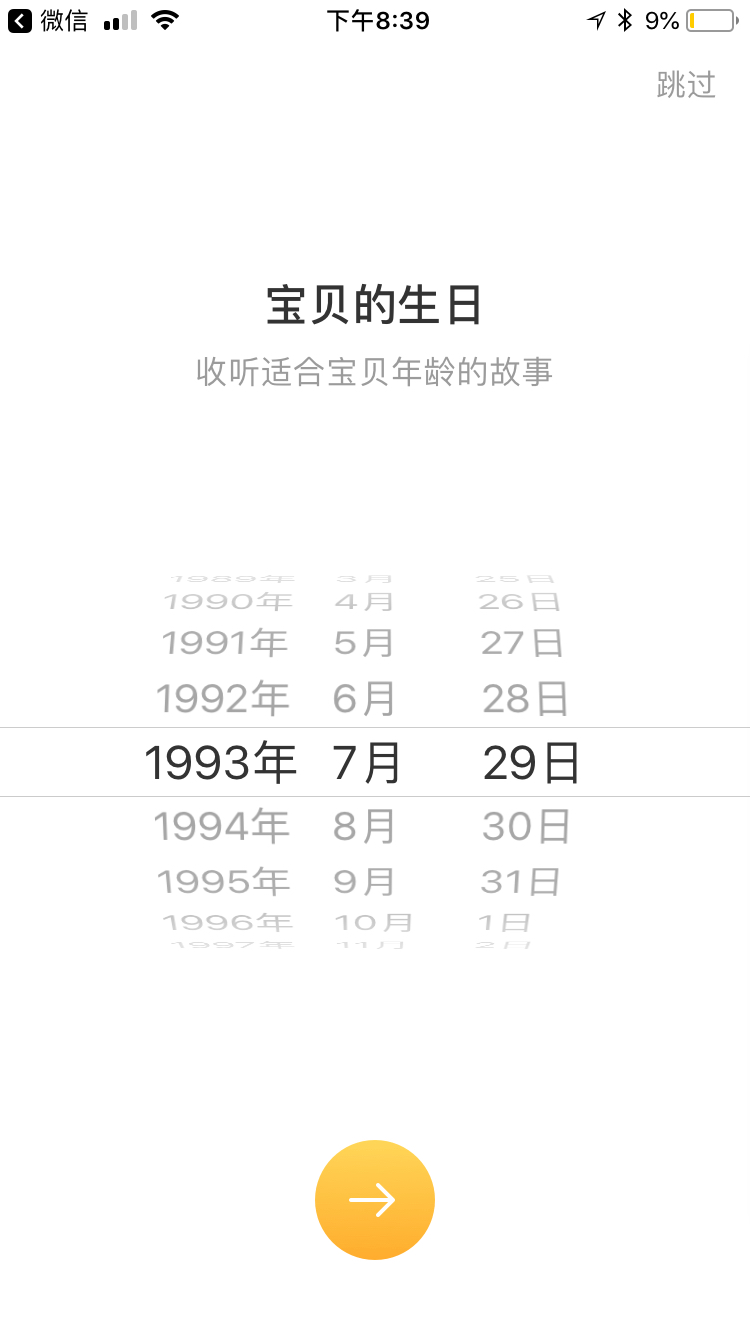Pick 9月 in the month wheel
Screen dimensions: 750x1334
[364, 882]
